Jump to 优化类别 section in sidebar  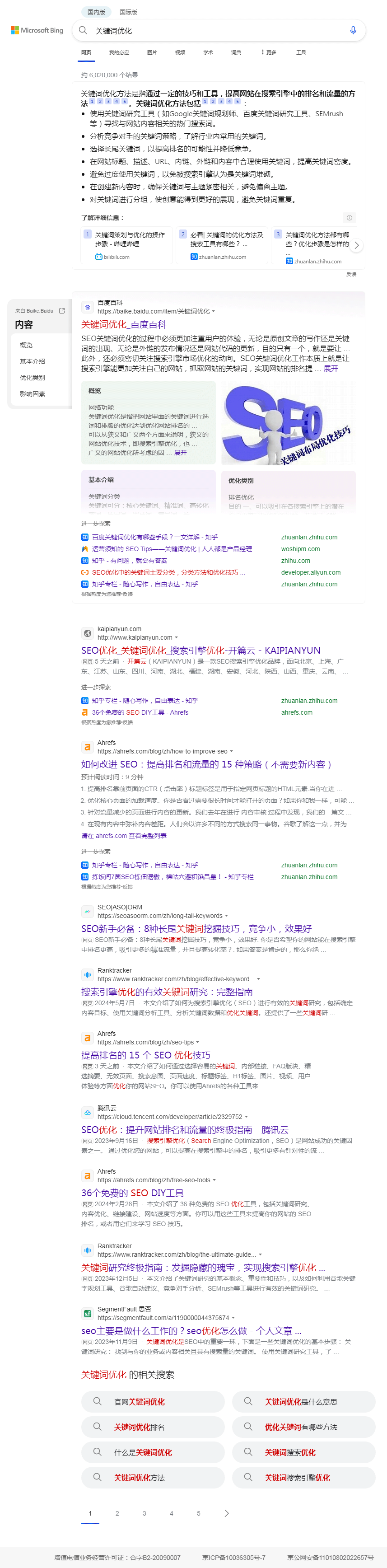(x=32, y=377)
